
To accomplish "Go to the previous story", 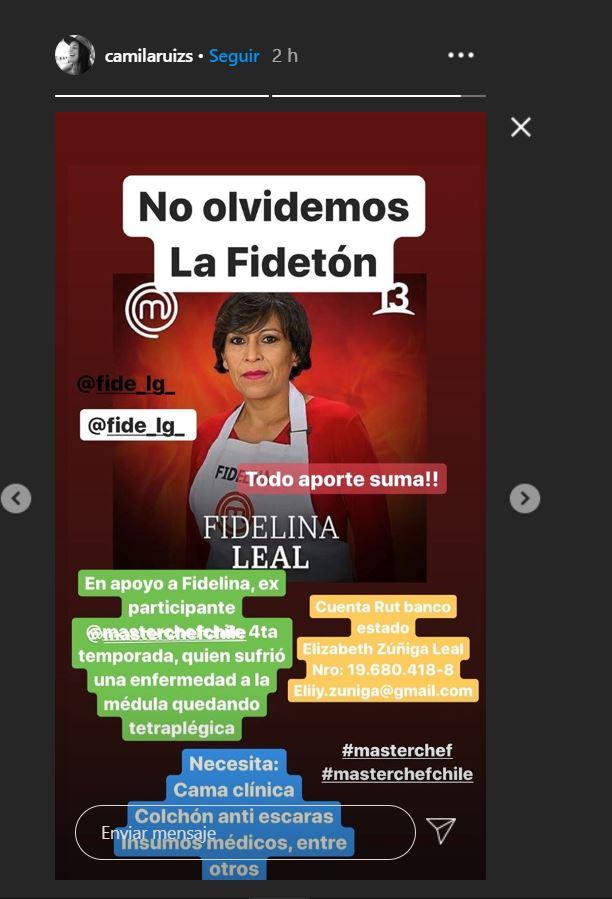I will (x=16, y=498).
